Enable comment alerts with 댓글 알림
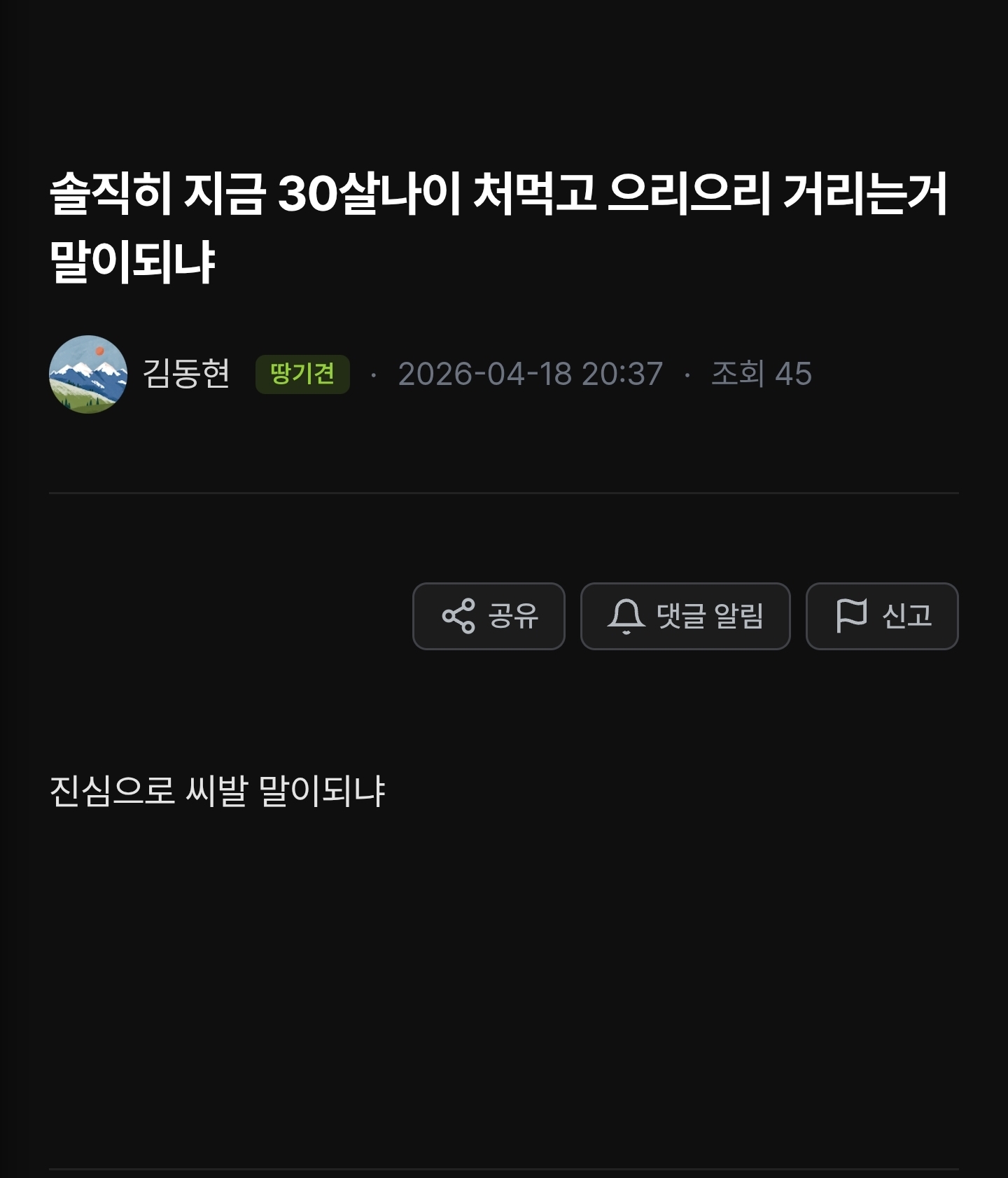The image size is (1008, 1178). [x=685, y=616]
